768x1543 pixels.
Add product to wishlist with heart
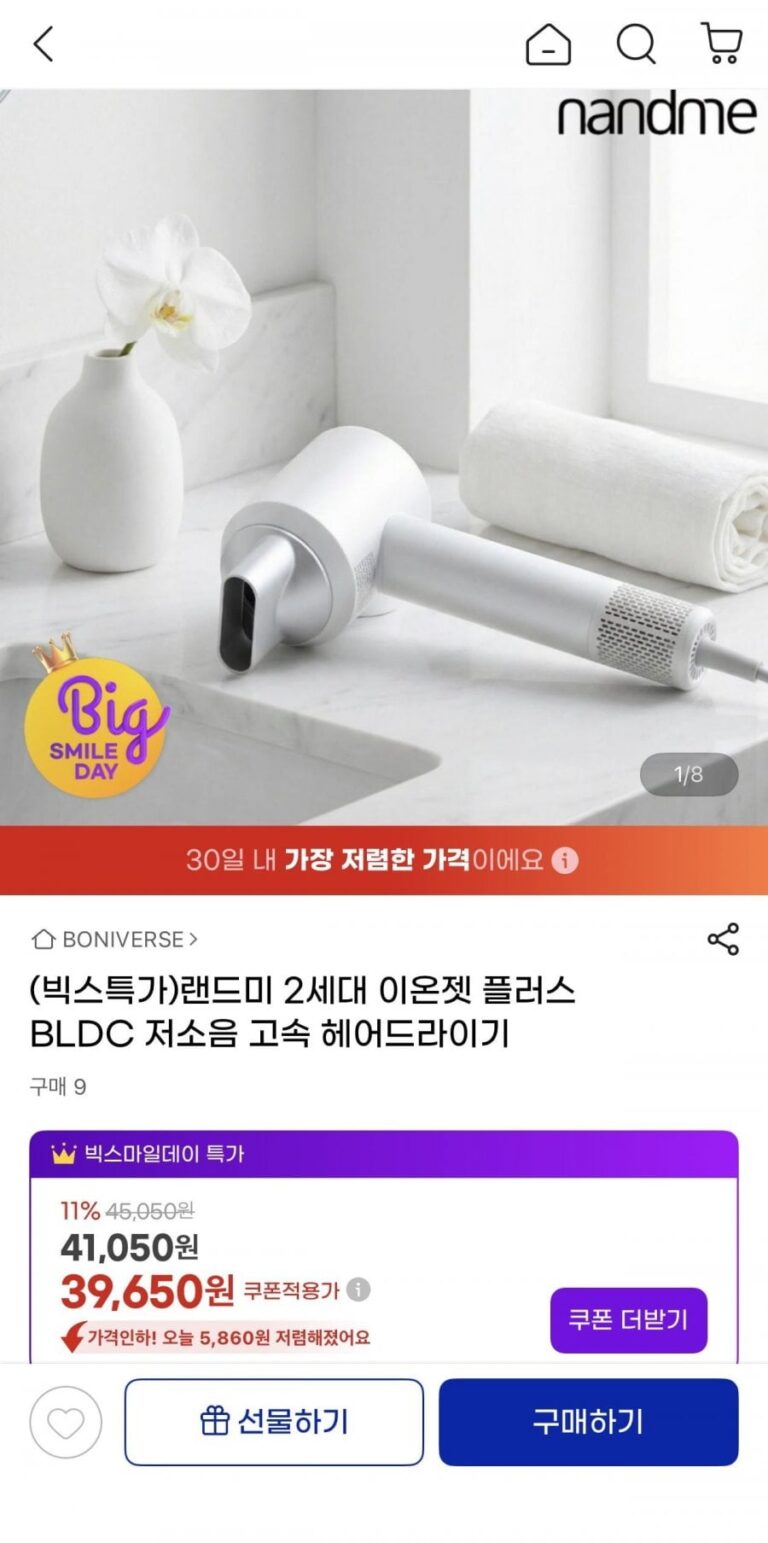point(66,1422)
